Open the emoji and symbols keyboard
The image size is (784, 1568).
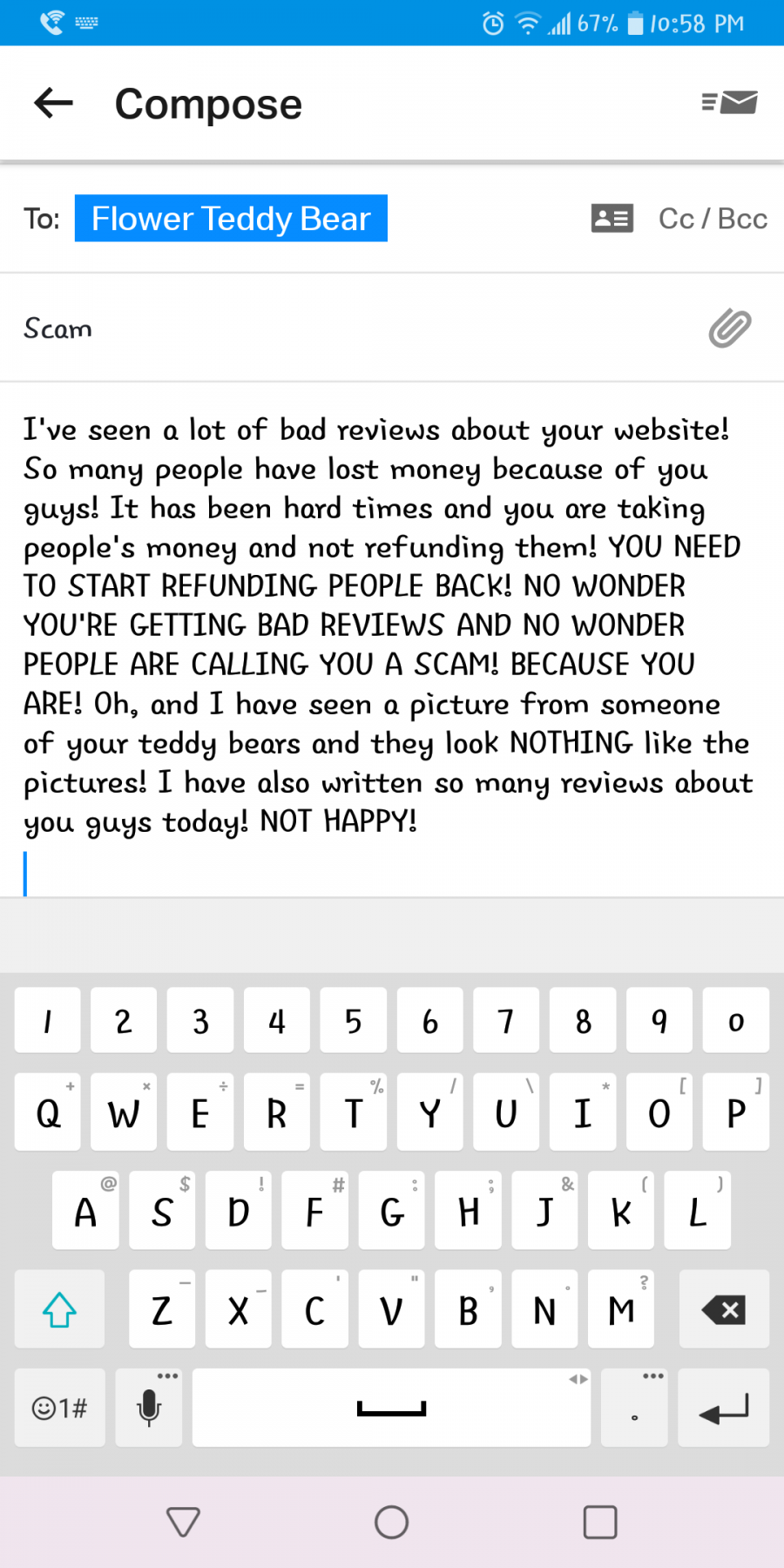[x=60, y=1408]
